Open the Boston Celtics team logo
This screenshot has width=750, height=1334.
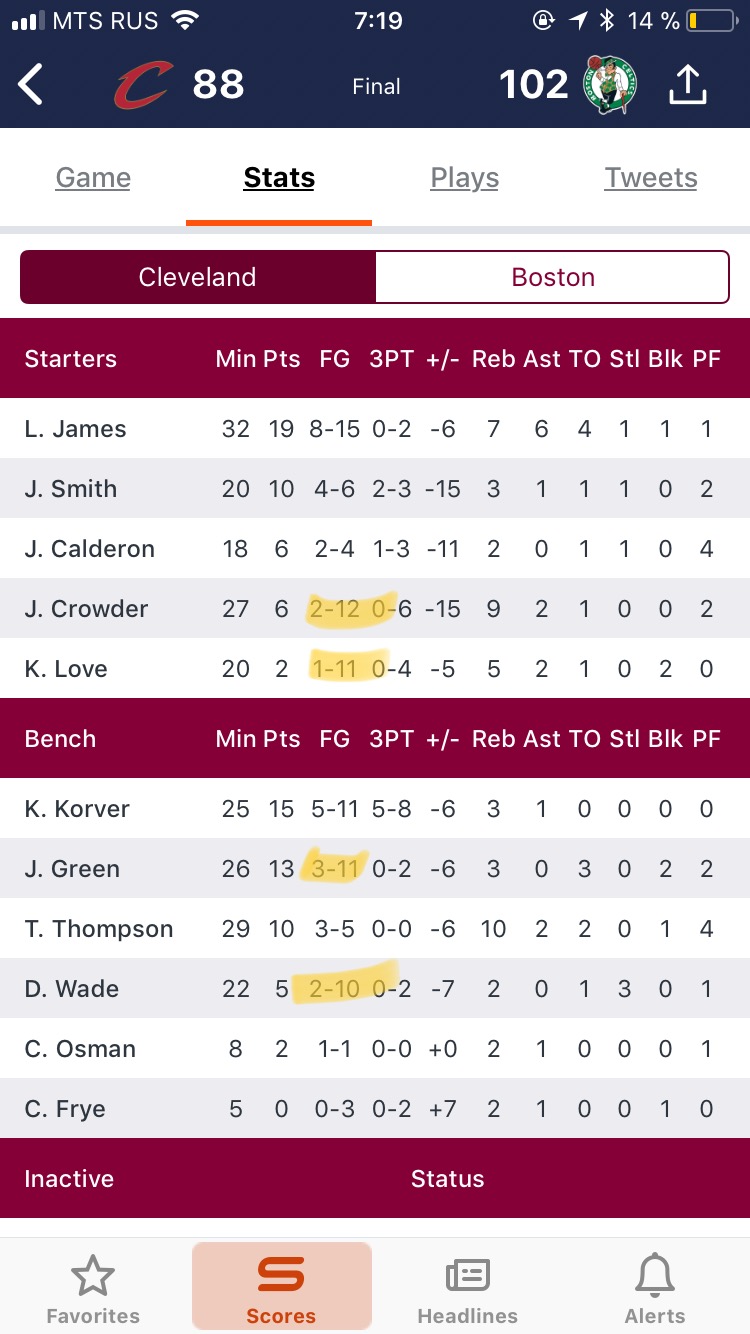pyautogui.click(x=611, y=85)
